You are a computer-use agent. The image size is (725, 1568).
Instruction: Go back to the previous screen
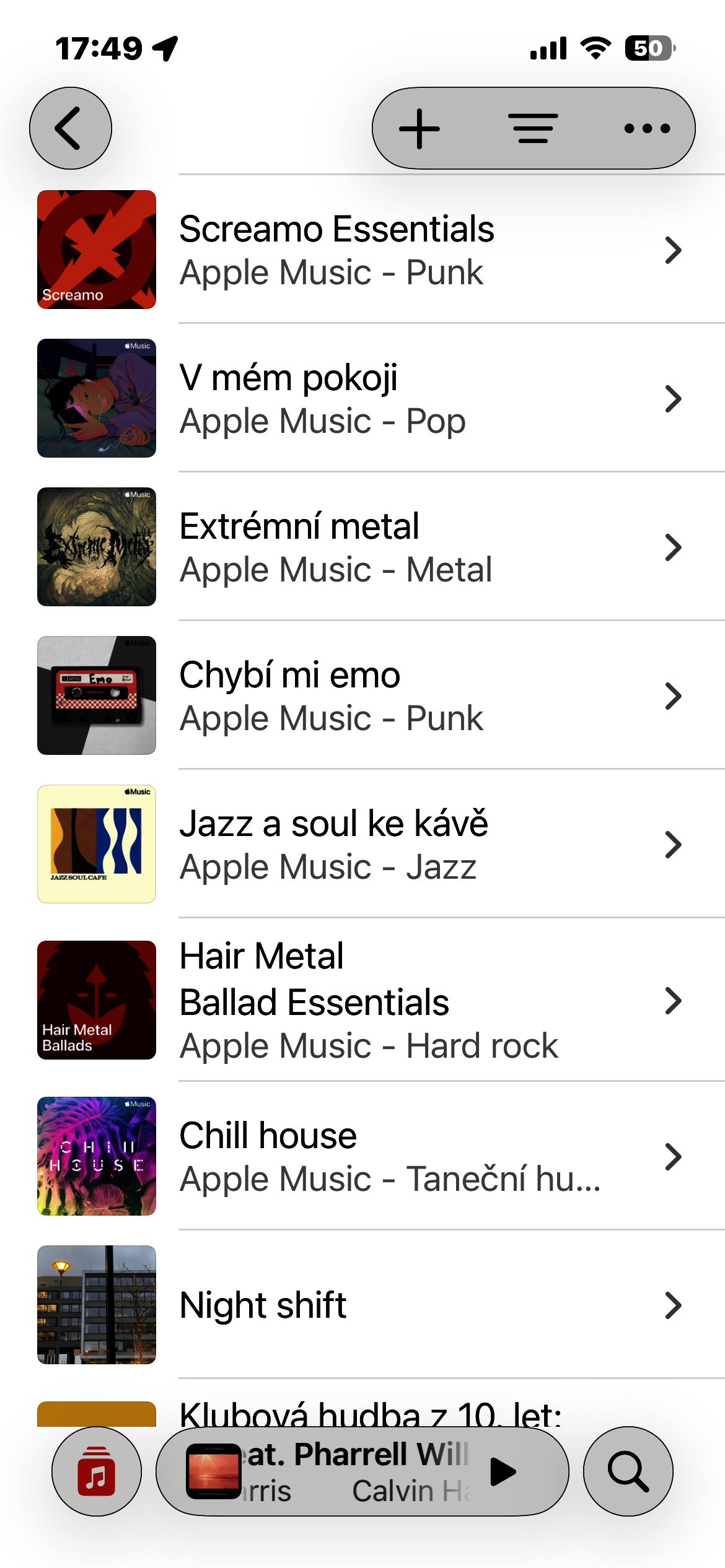[70, 128]
